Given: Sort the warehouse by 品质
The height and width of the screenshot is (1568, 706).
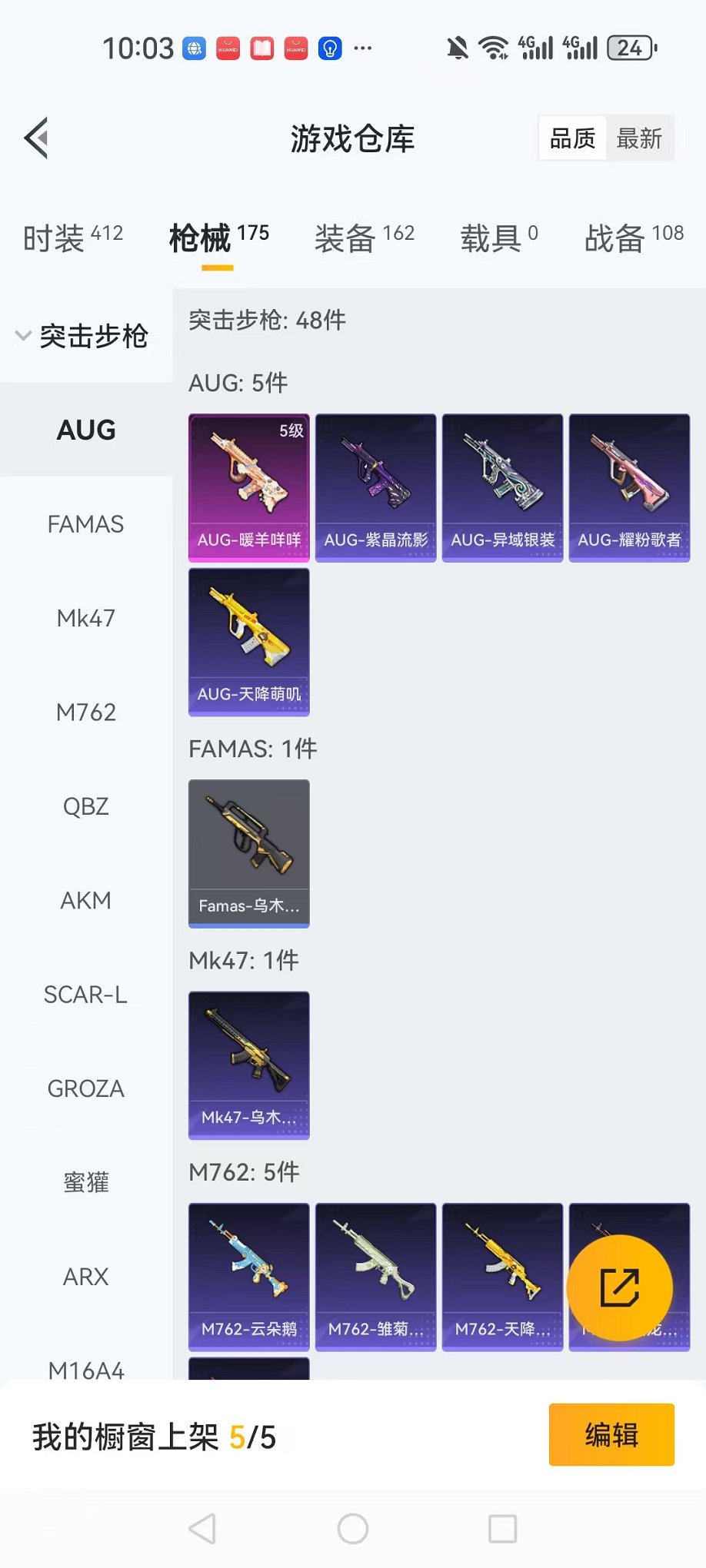Looking at the screenshot, I should coord(573,138).
